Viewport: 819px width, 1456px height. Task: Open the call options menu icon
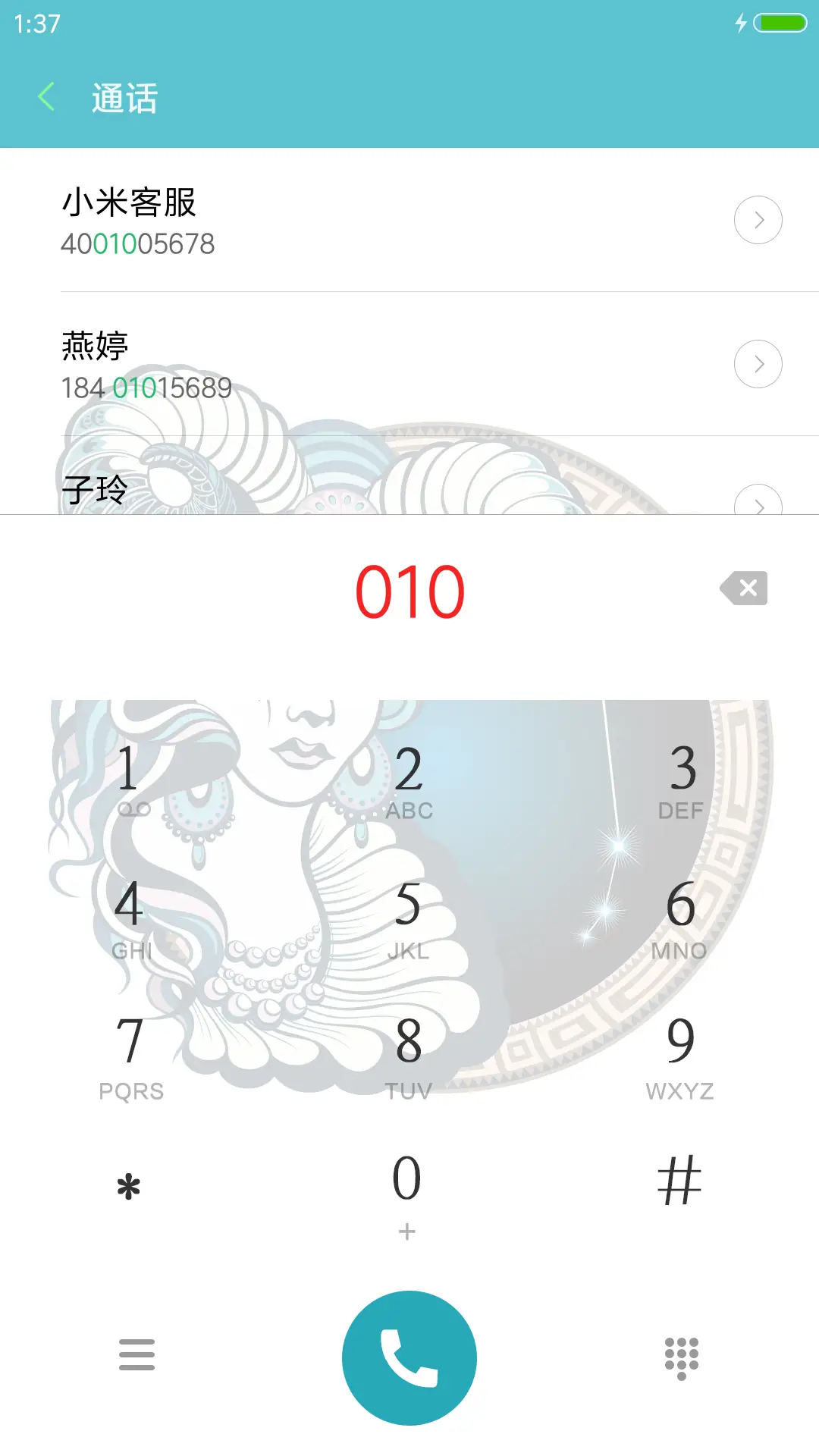pos(136,1357)
